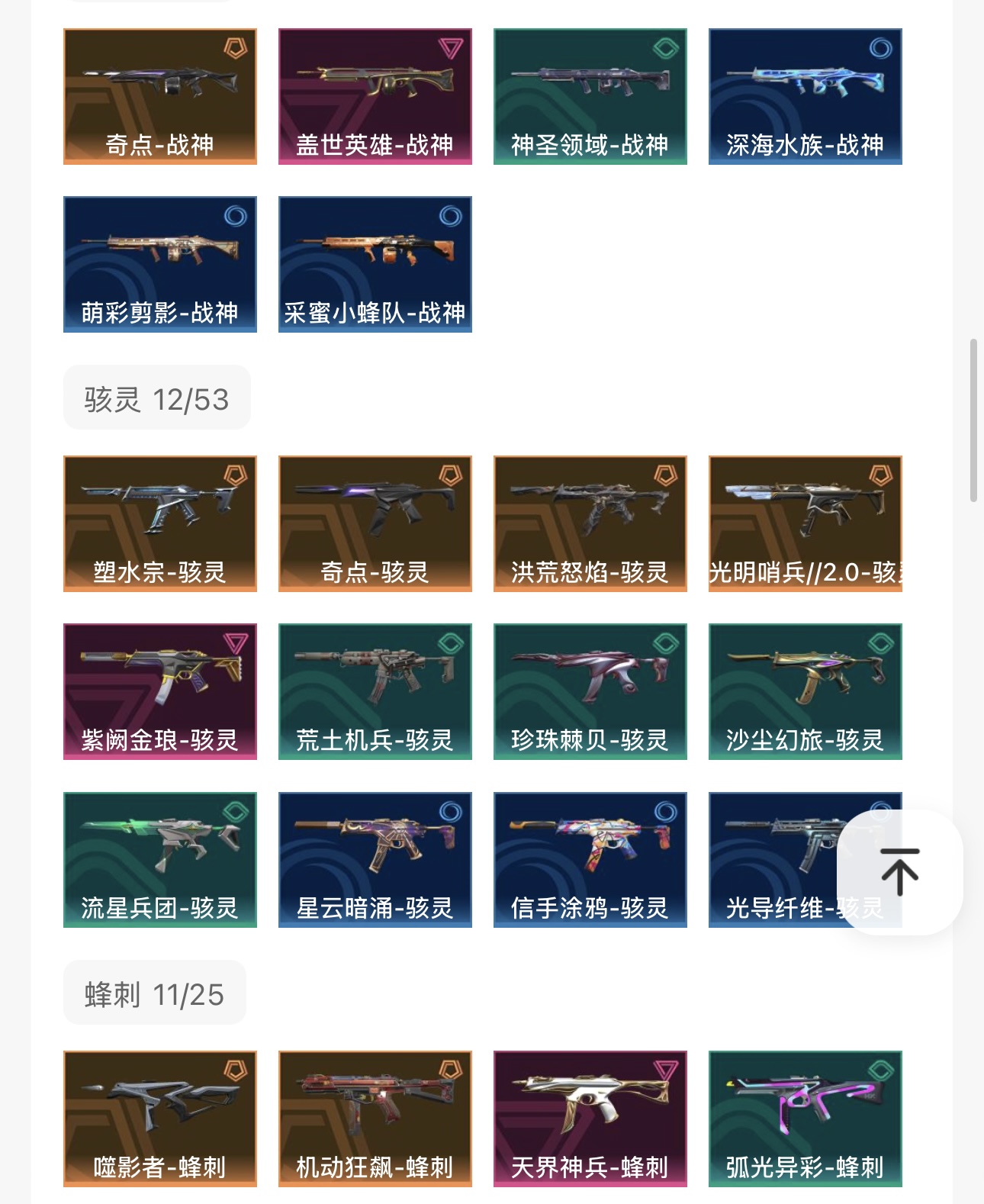This screenshot has width=984, height=1204.
Task: Select the 珍珠棘贝-骇灵 tile
Action: tap(590, 691)
